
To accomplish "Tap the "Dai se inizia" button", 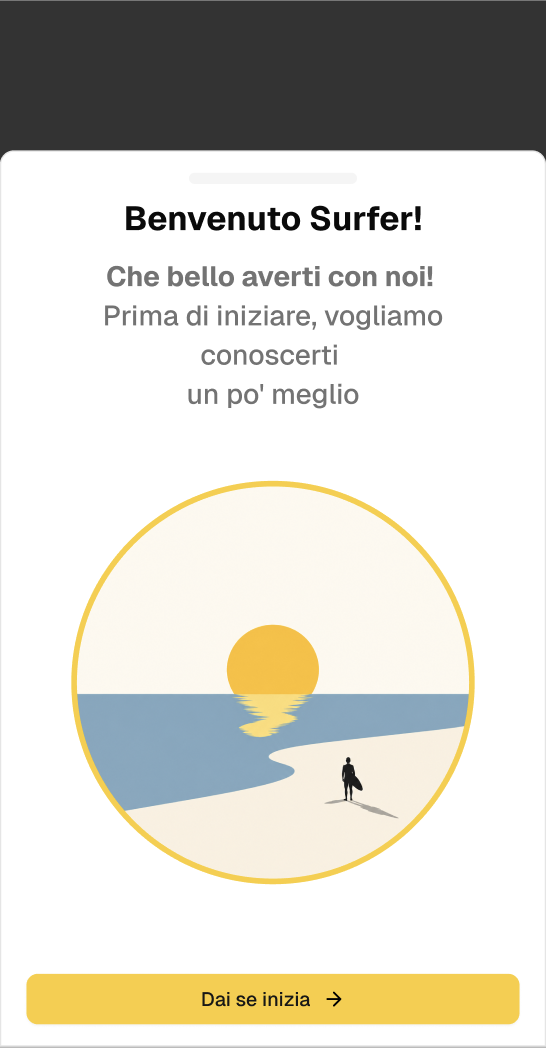I will tap(273, 999).
